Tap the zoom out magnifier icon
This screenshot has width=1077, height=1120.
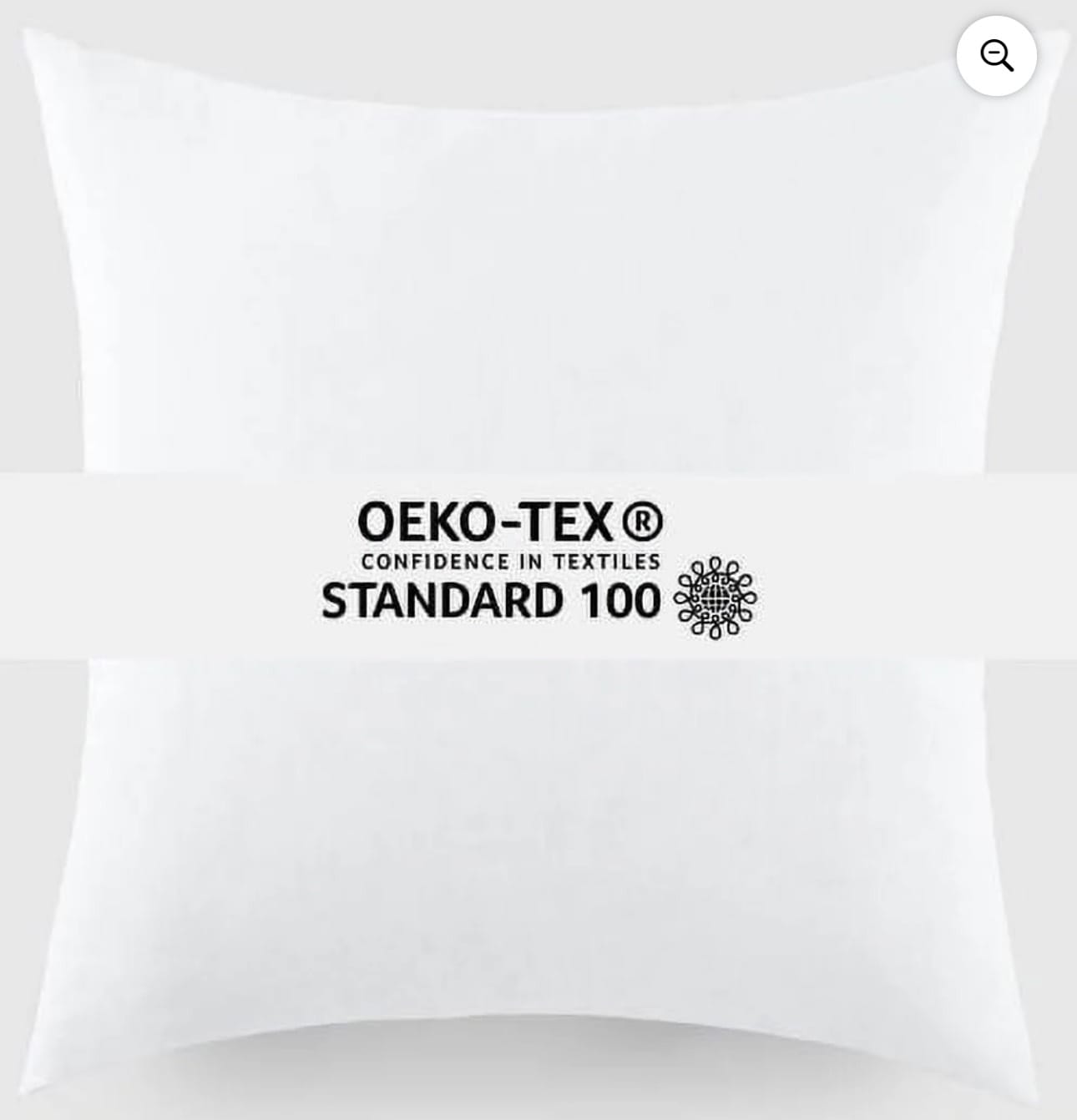pyautogui.click(x=996, y=56)
